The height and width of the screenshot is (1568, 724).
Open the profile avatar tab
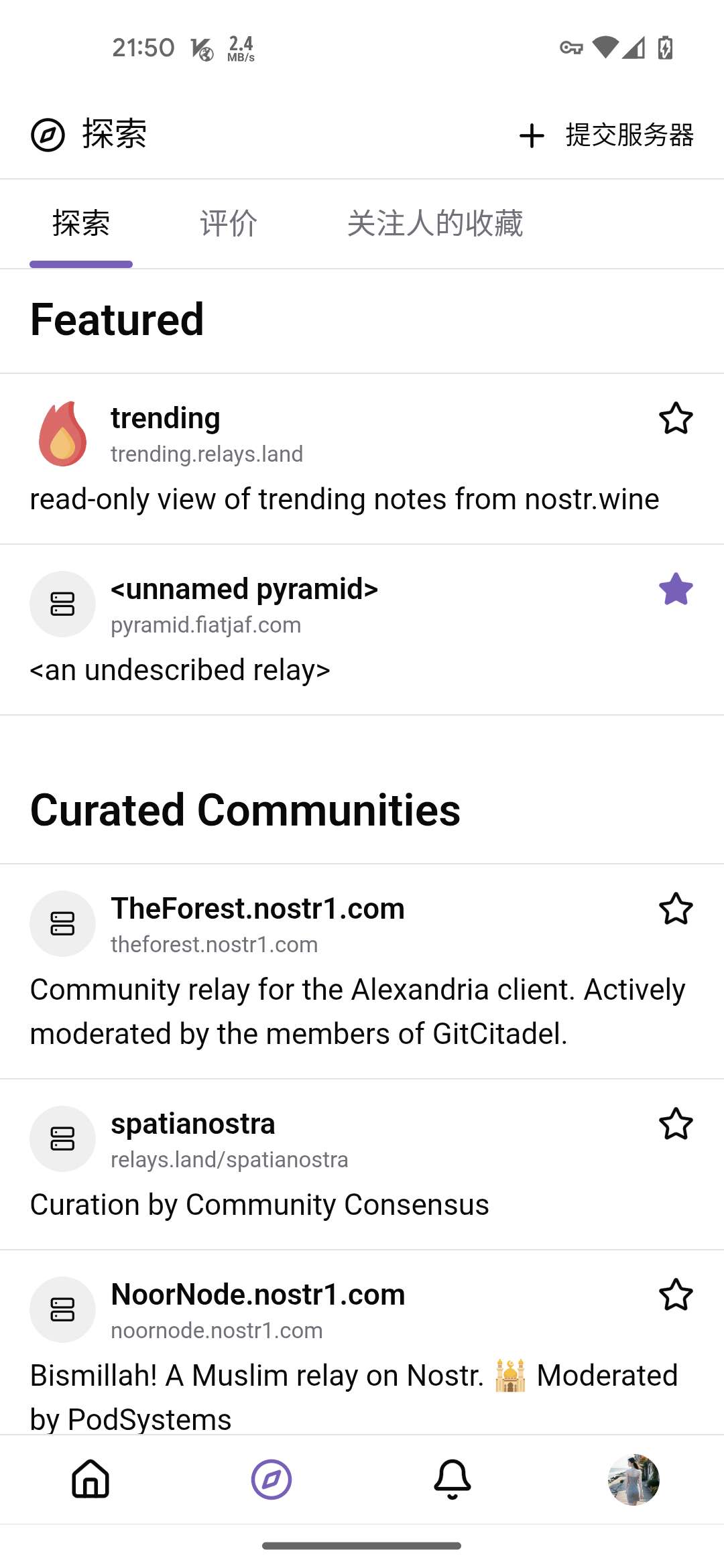click(x=633, y=1479)
